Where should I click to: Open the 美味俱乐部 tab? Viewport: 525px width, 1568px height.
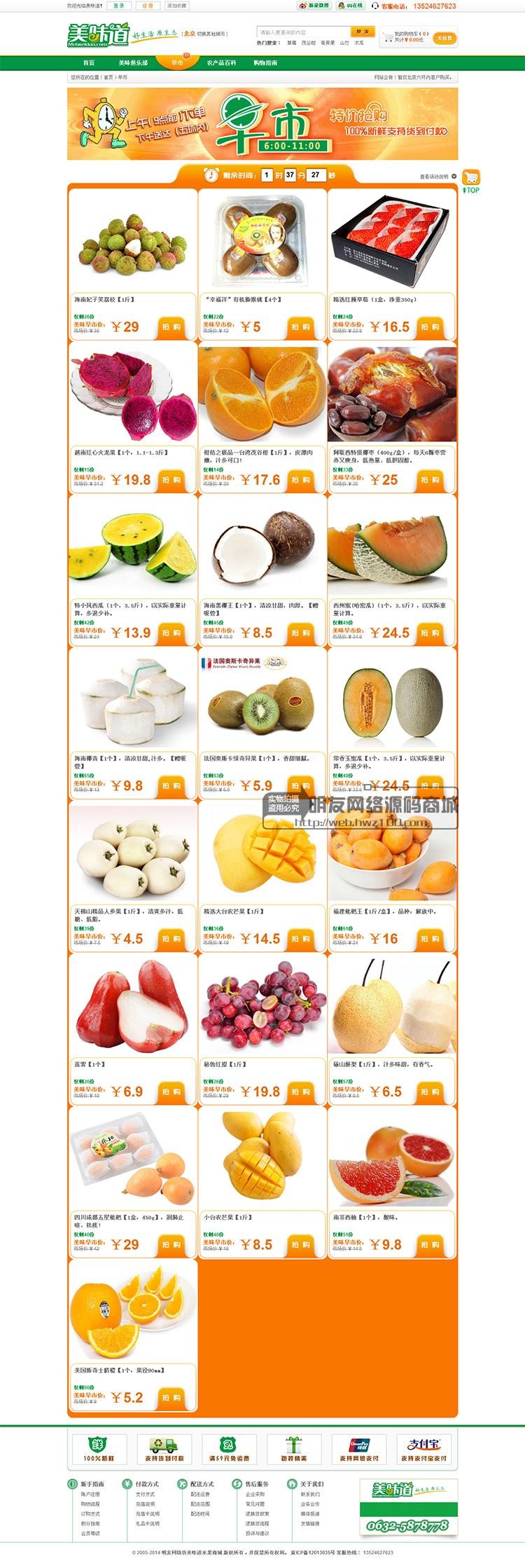pyautogui.click(x=133, y=63)
